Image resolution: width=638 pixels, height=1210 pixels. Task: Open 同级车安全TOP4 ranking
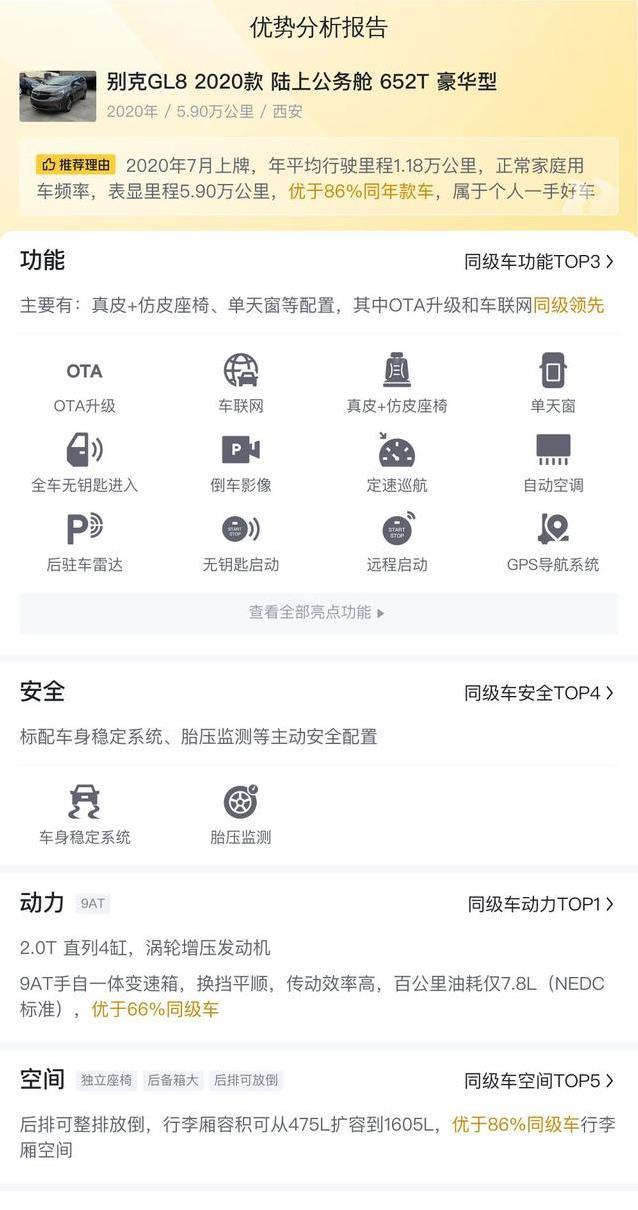tap(539, 692)
